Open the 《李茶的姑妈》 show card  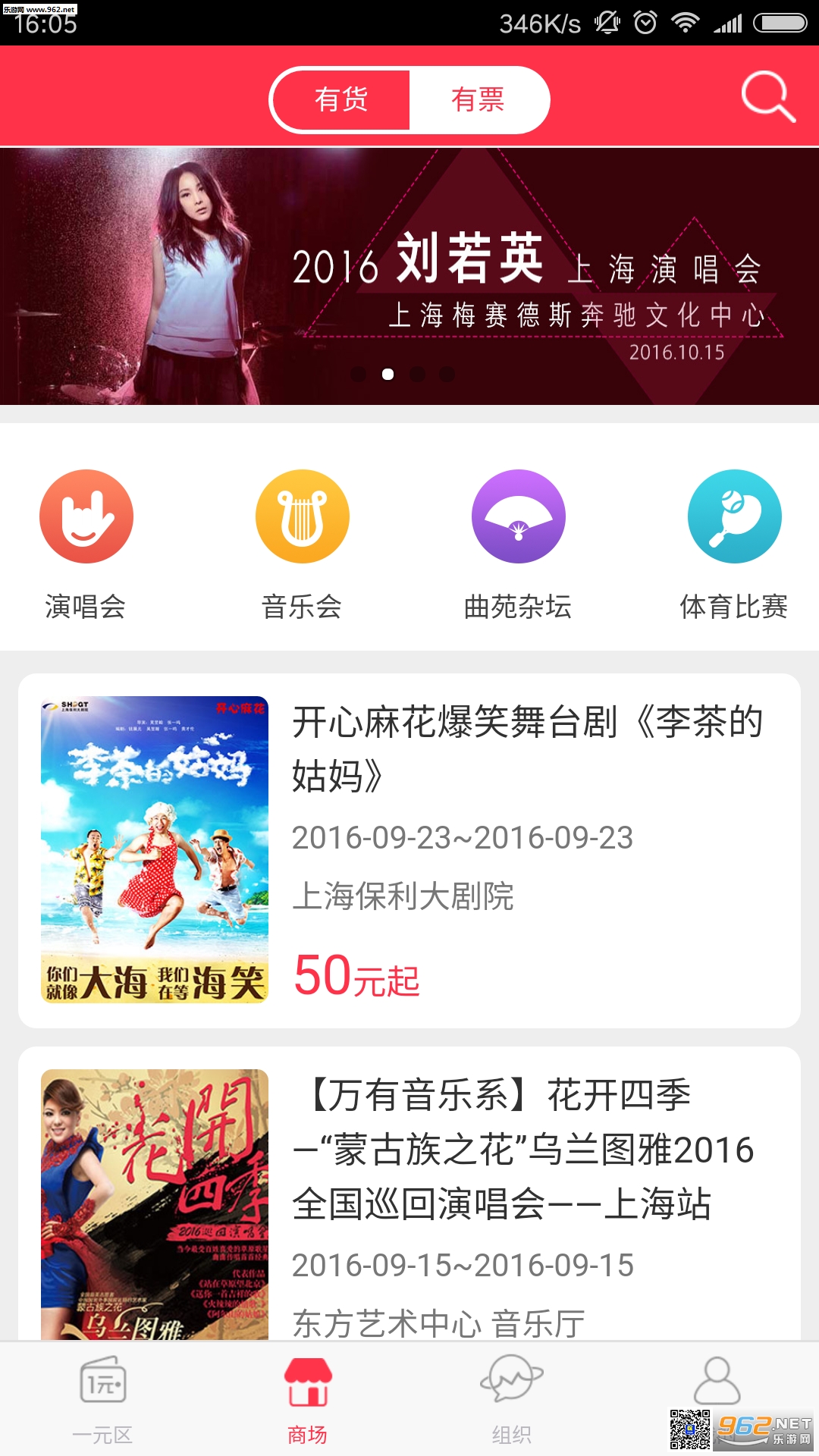(409, 851)
